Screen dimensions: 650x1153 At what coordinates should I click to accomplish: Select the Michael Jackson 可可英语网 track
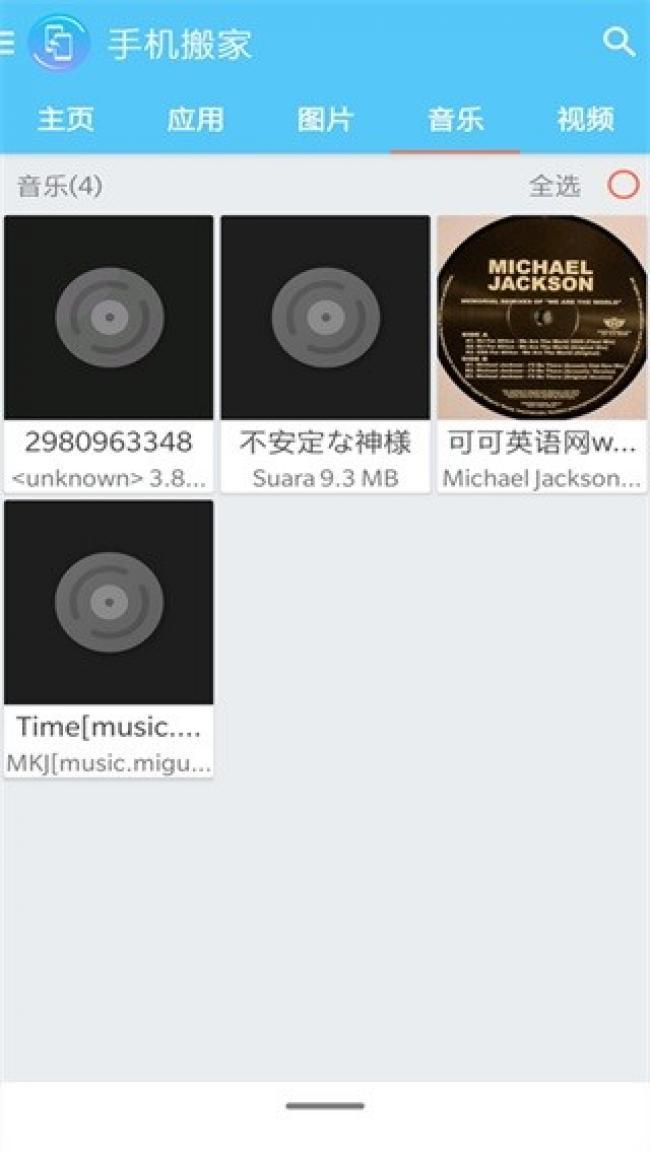coord(541,353)
